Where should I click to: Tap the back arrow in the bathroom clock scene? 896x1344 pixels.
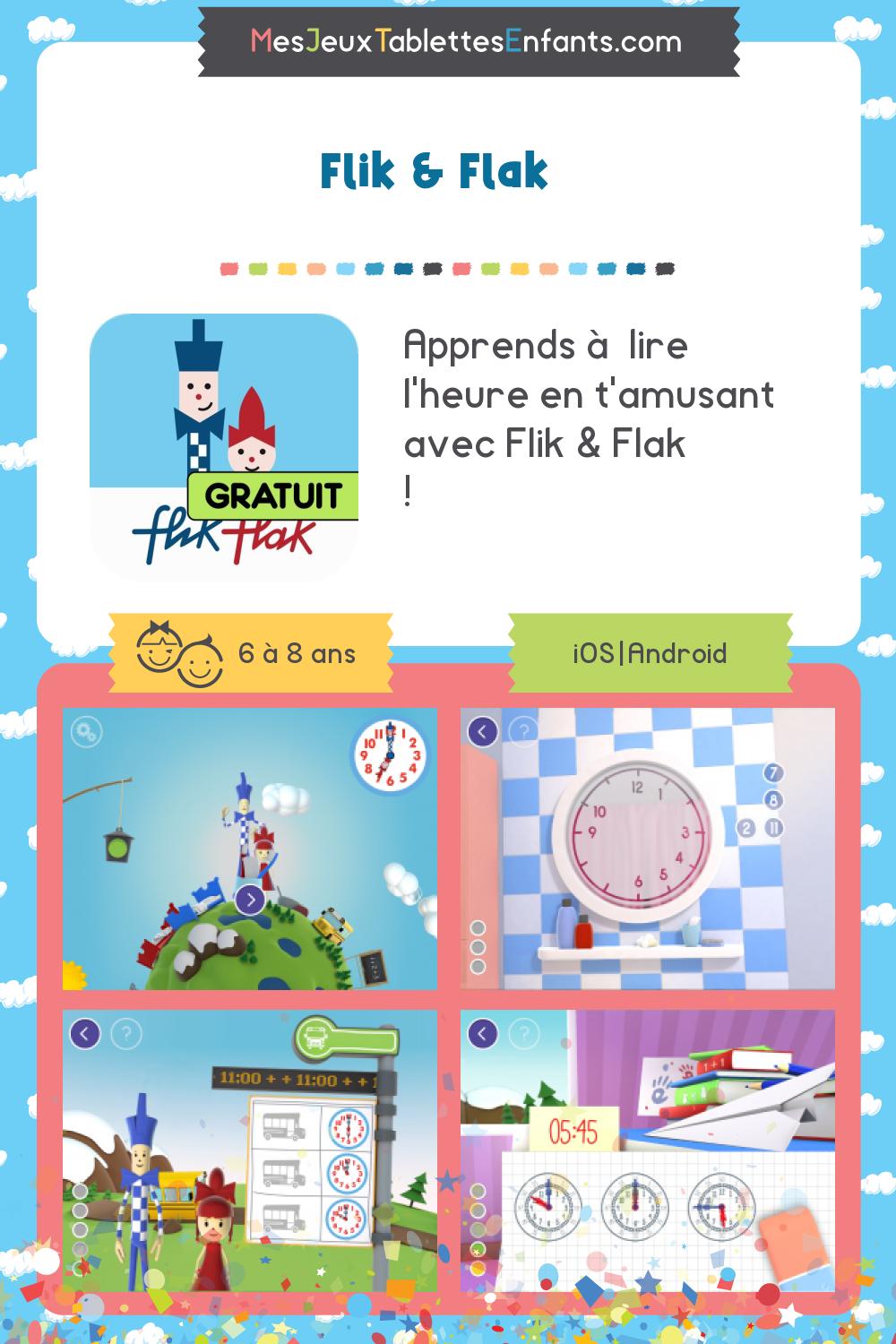point(485,732)
